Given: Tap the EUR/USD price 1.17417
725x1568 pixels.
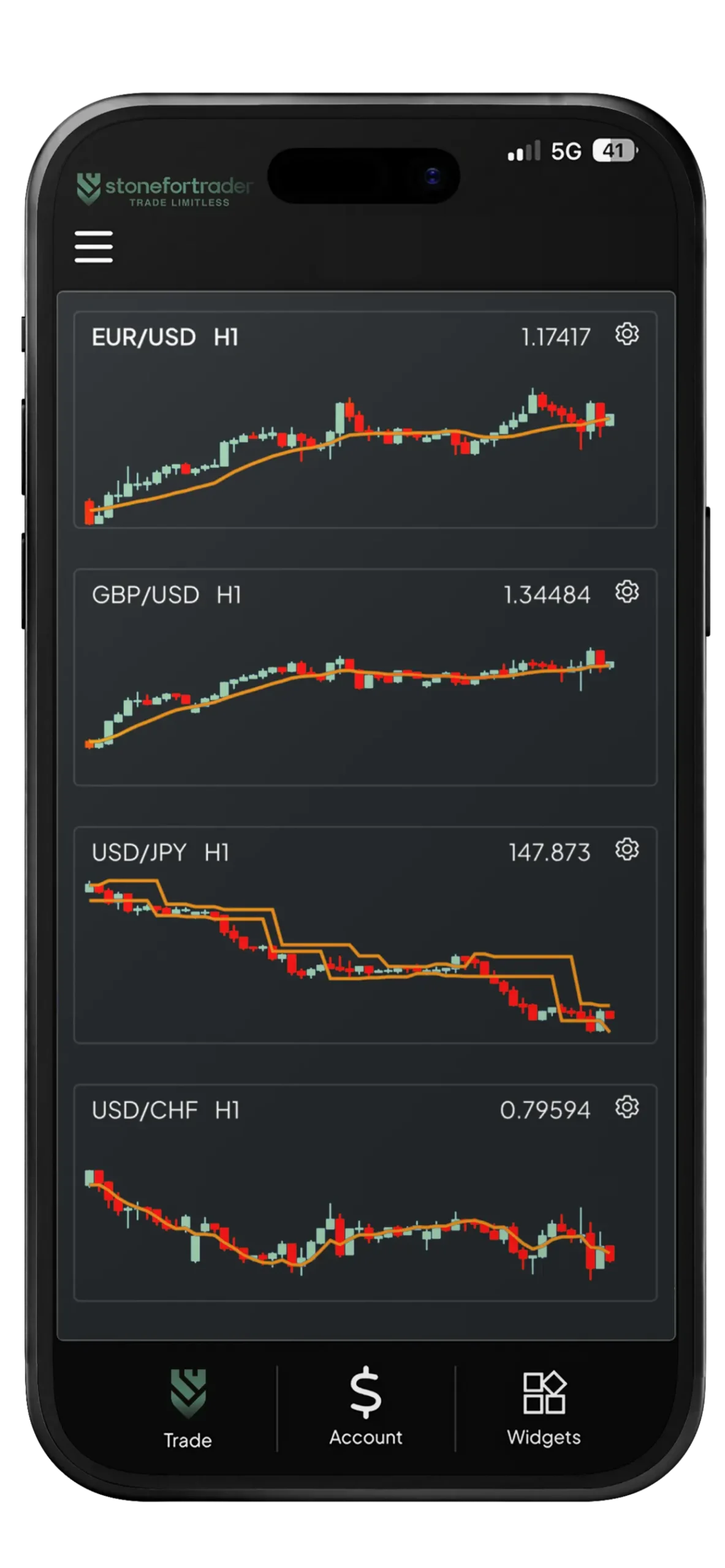Looking at the screenshot, I should [x=556, y=336].
